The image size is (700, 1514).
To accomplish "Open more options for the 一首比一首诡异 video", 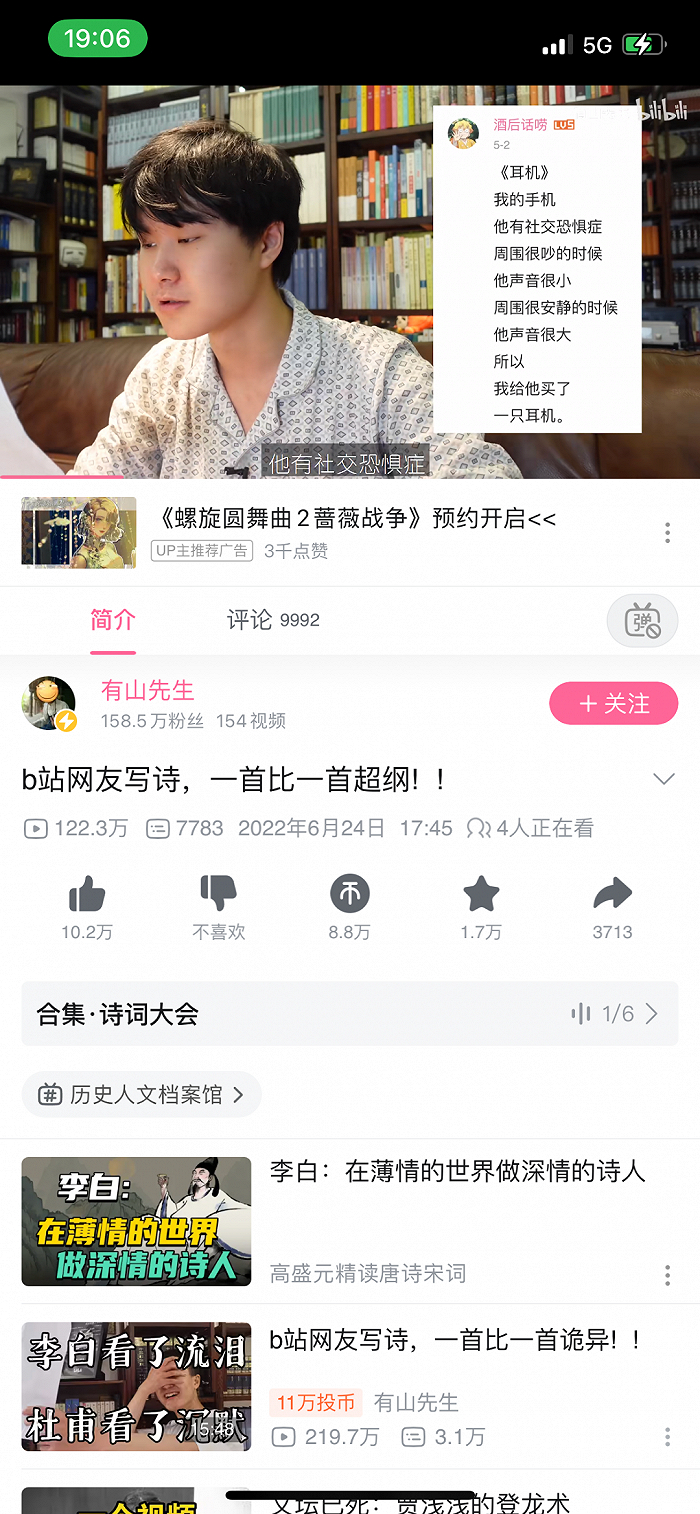I will (x=667, y=1437).
